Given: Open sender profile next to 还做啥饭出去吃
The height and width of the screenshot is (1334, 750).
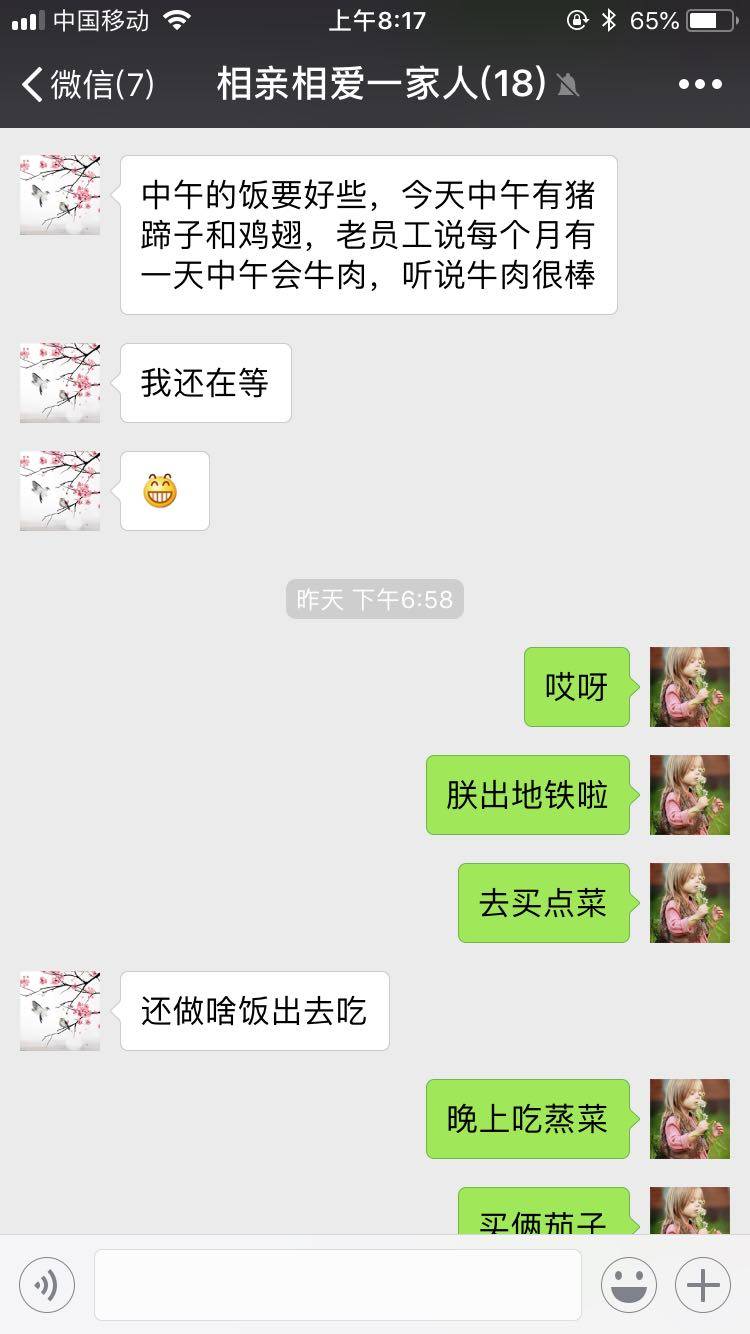Looking at the screenshot, I should 60,1011.
